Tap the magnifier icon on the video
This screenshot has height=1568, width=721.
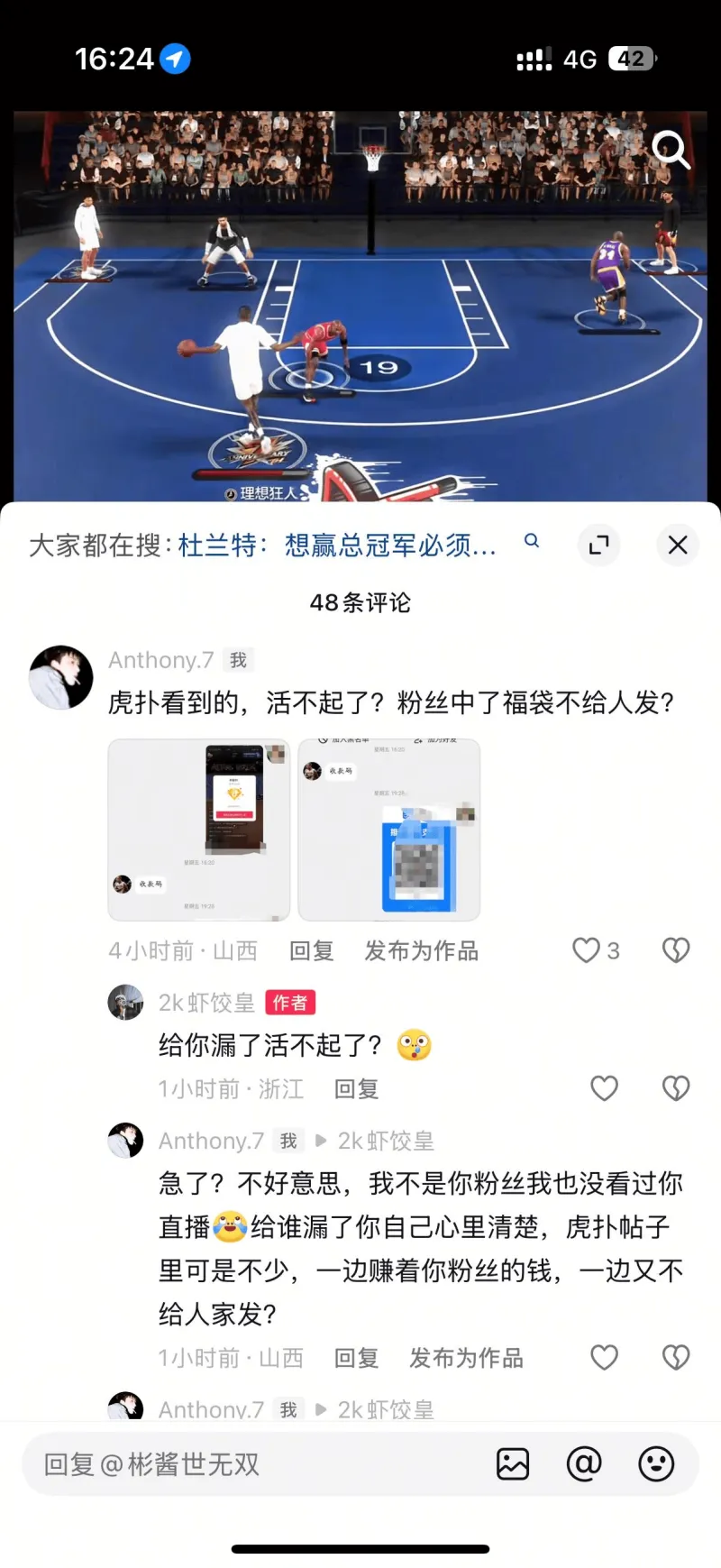(x=671, y=150)
